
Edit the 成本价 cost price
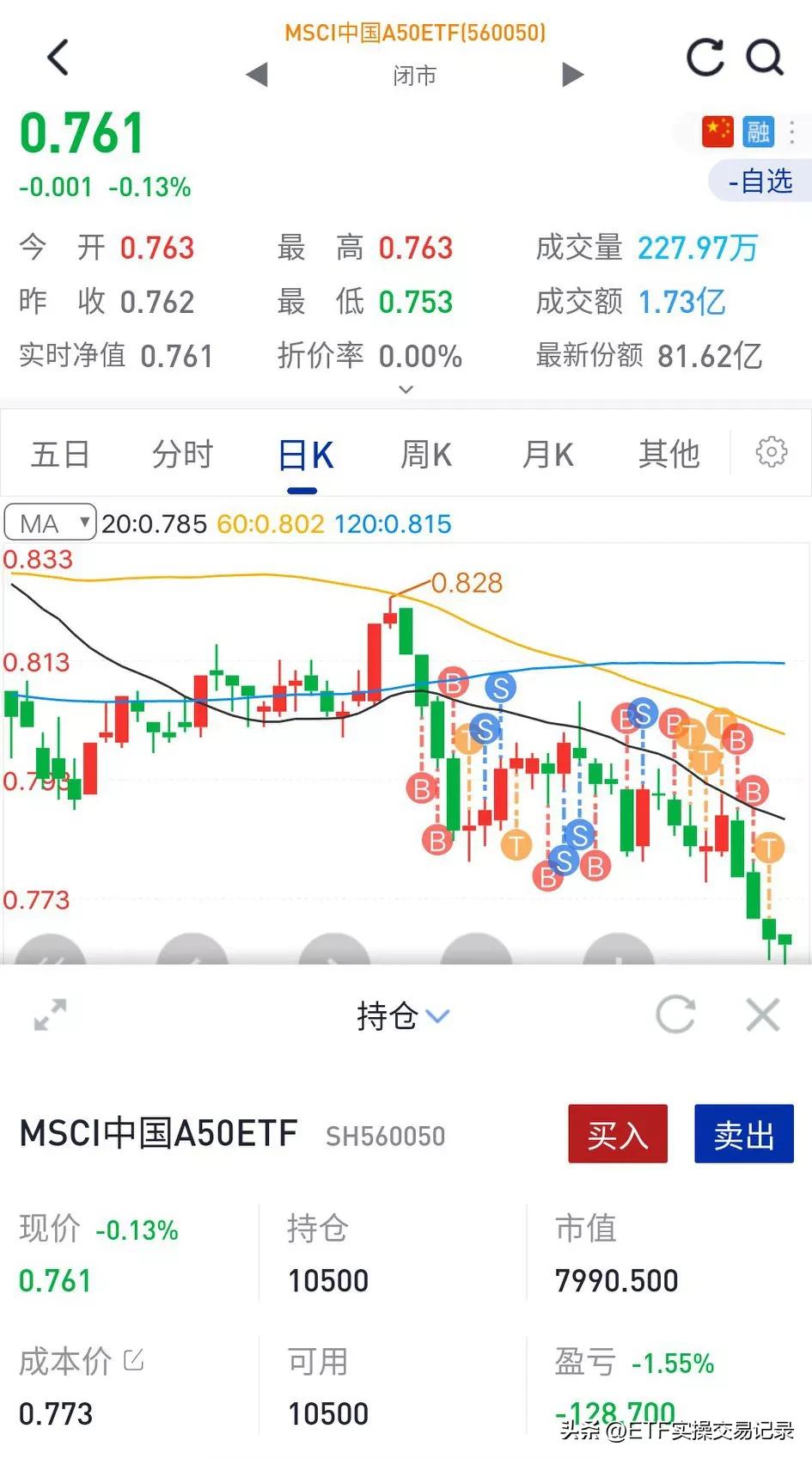[x=133, y=1359]
